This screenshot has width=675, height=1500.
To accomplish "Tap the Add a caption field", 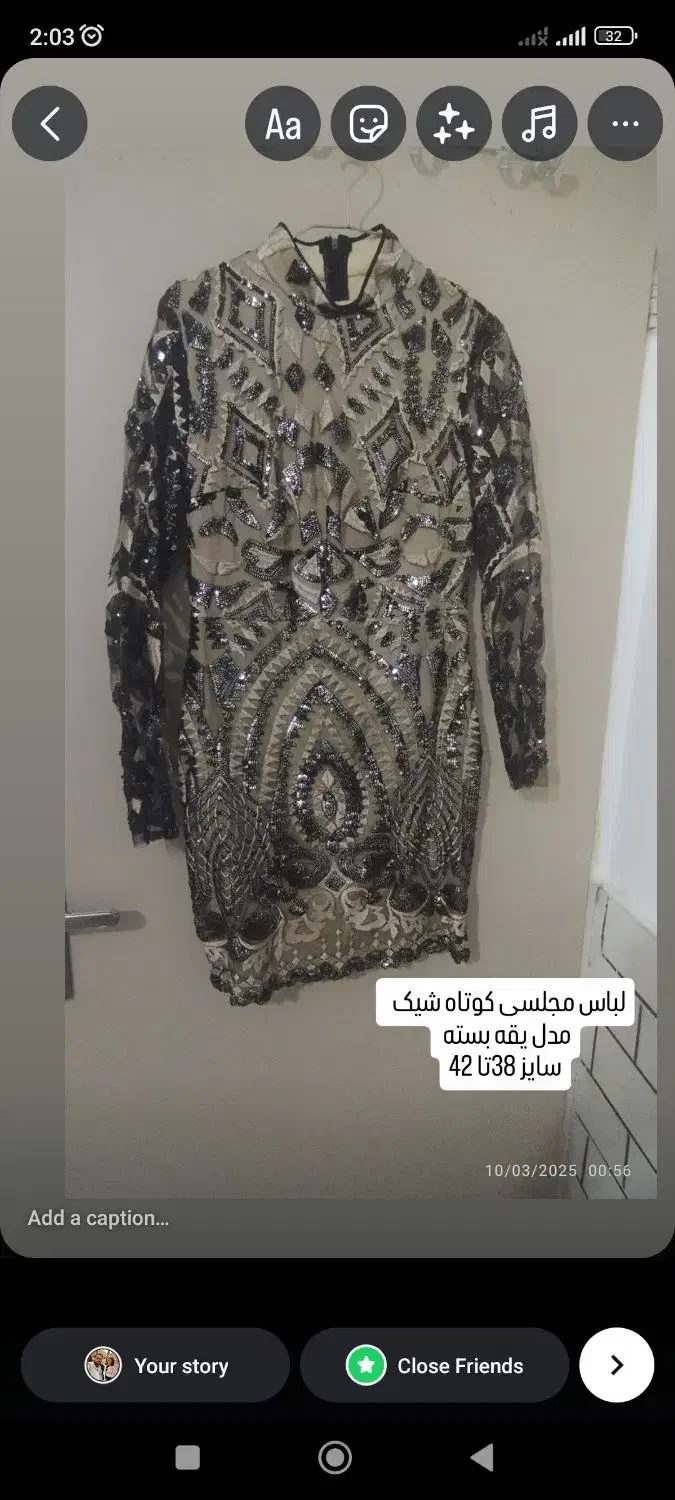I will tap(338, 1218).
